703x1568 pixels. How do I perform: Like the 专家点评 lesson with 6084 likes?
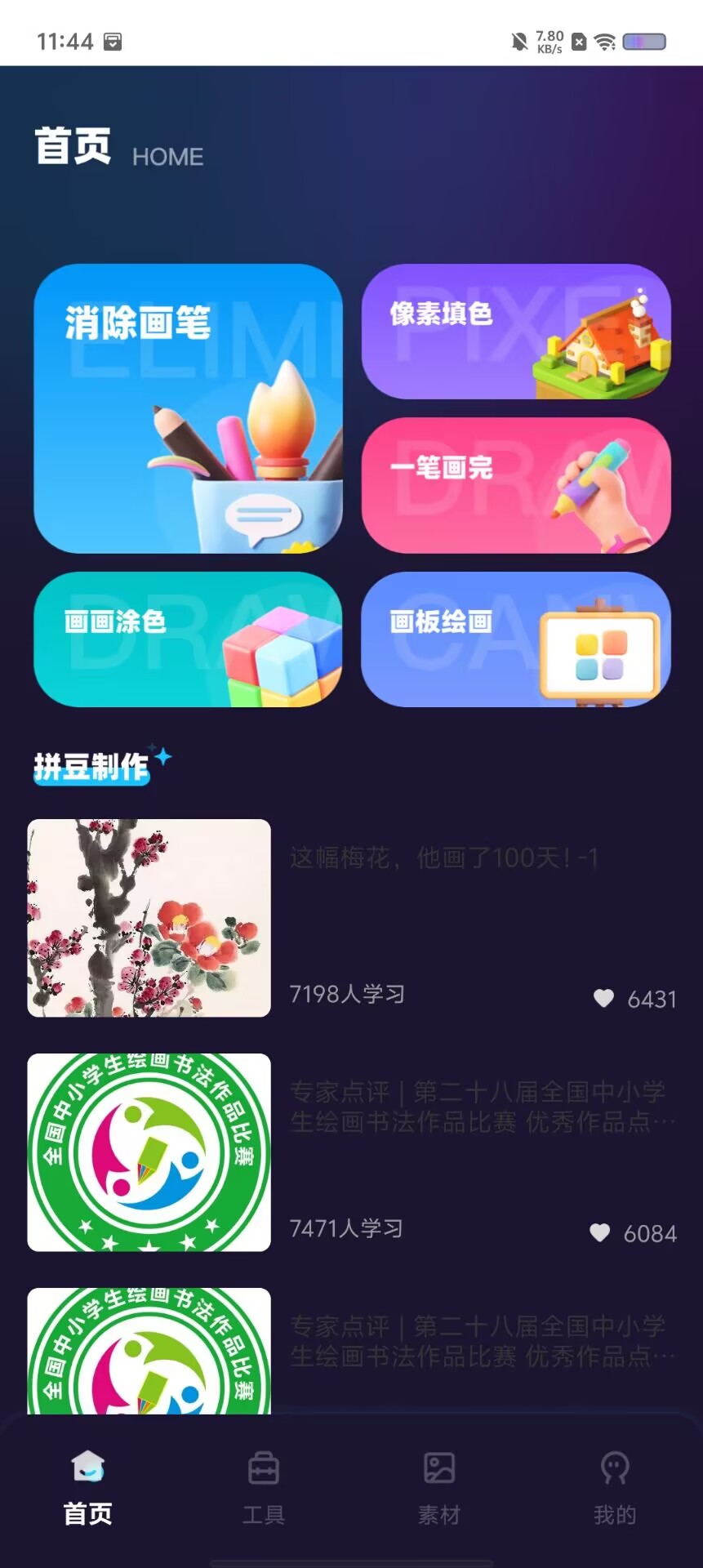point(600,1232)
